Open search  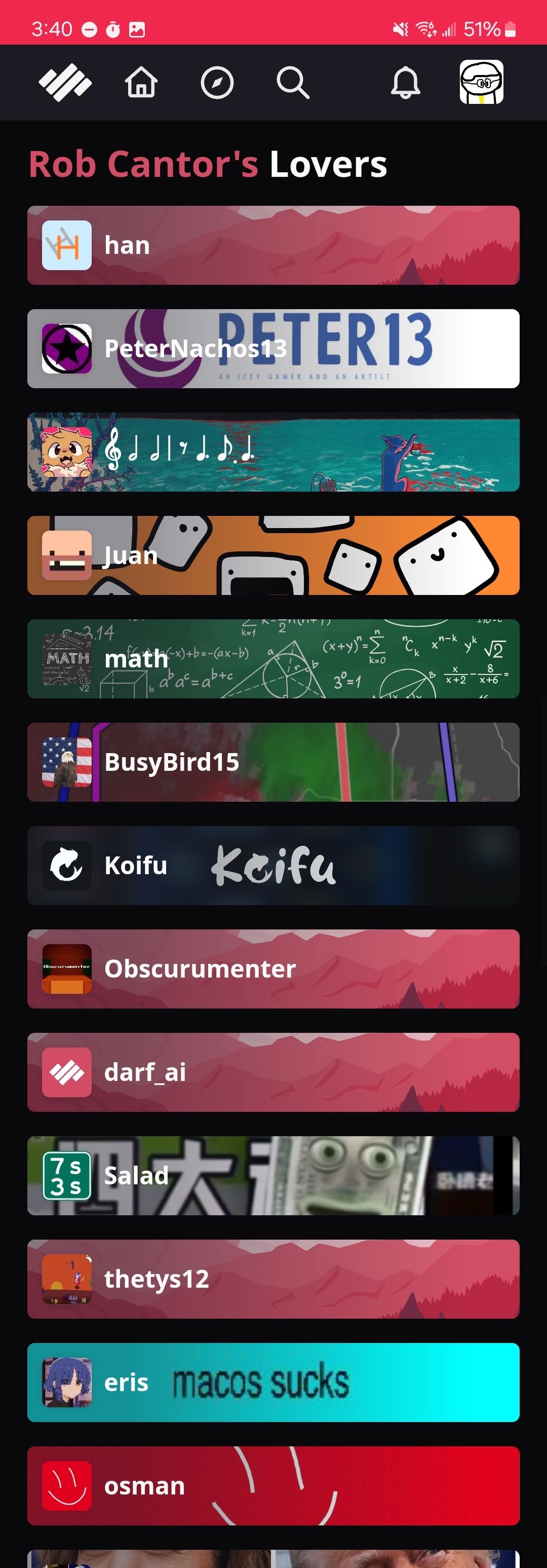[x=293, y=83]
